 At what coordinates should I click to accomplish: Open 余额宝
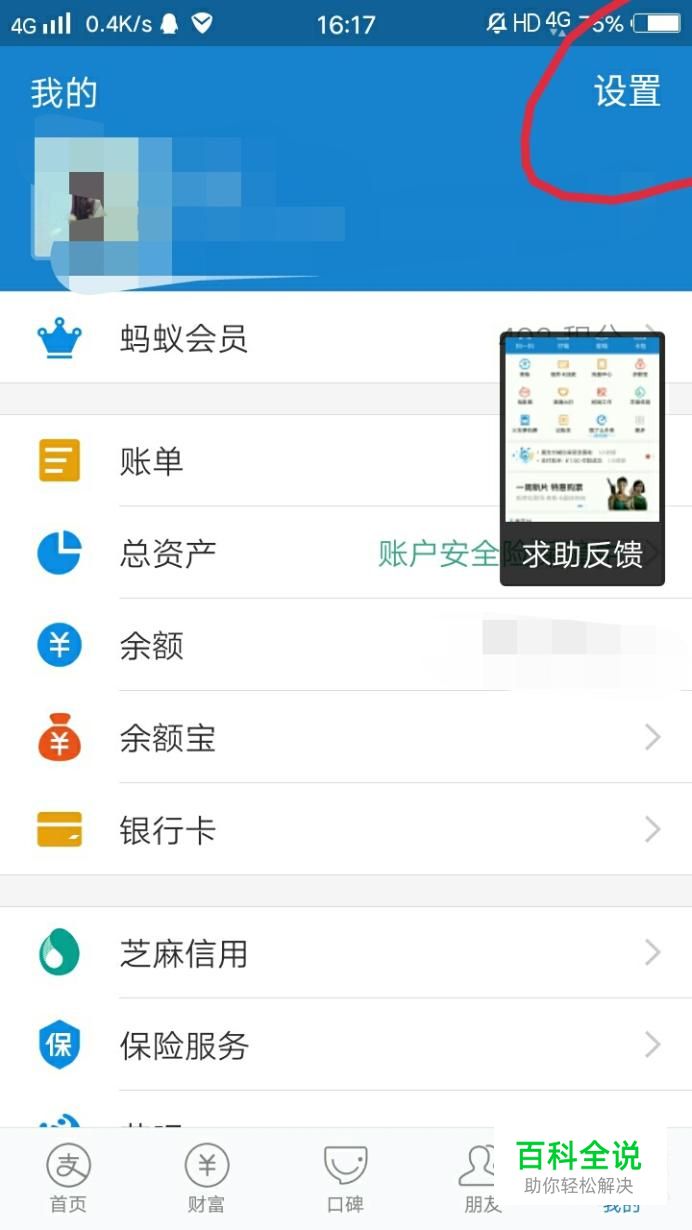click(x=346, y=738)
